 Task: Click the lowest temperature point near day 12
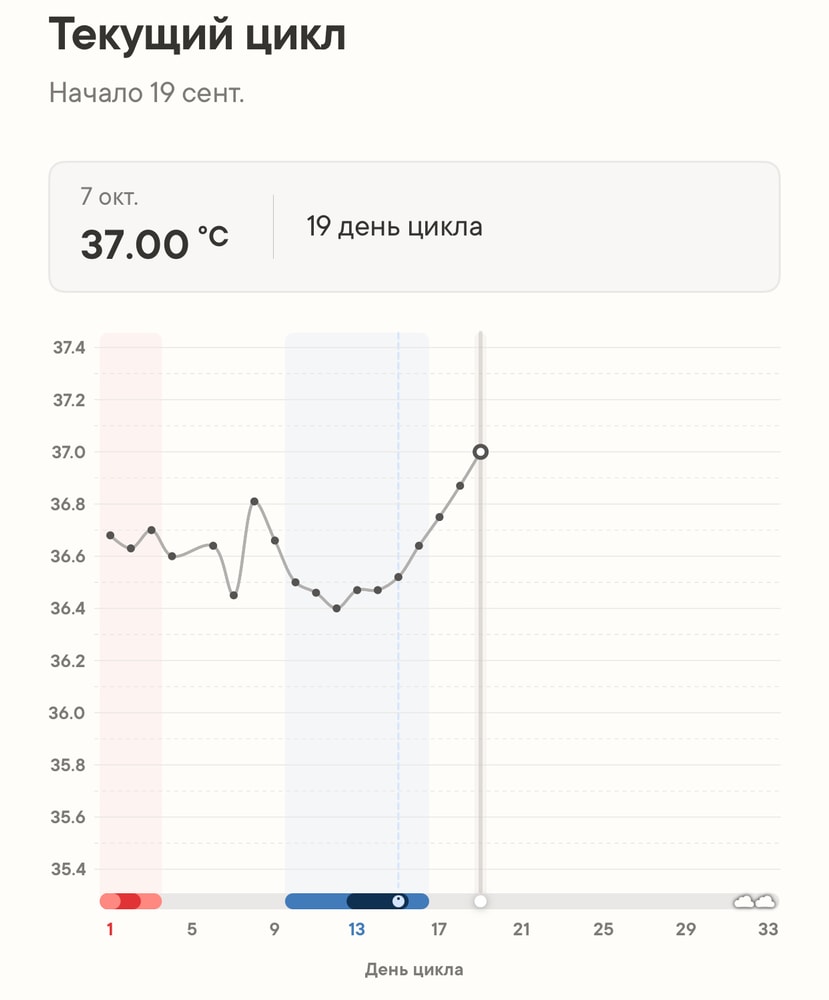pyautogui.click(x=336, y=607)
